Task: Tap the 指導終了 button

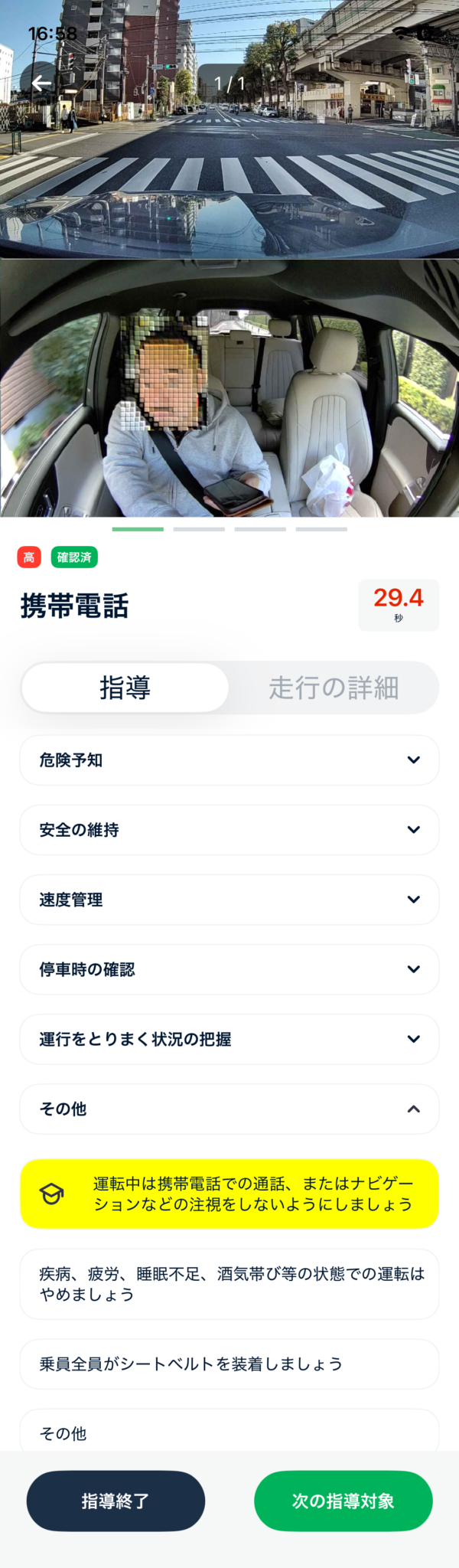Action: tap(116, 1501)
